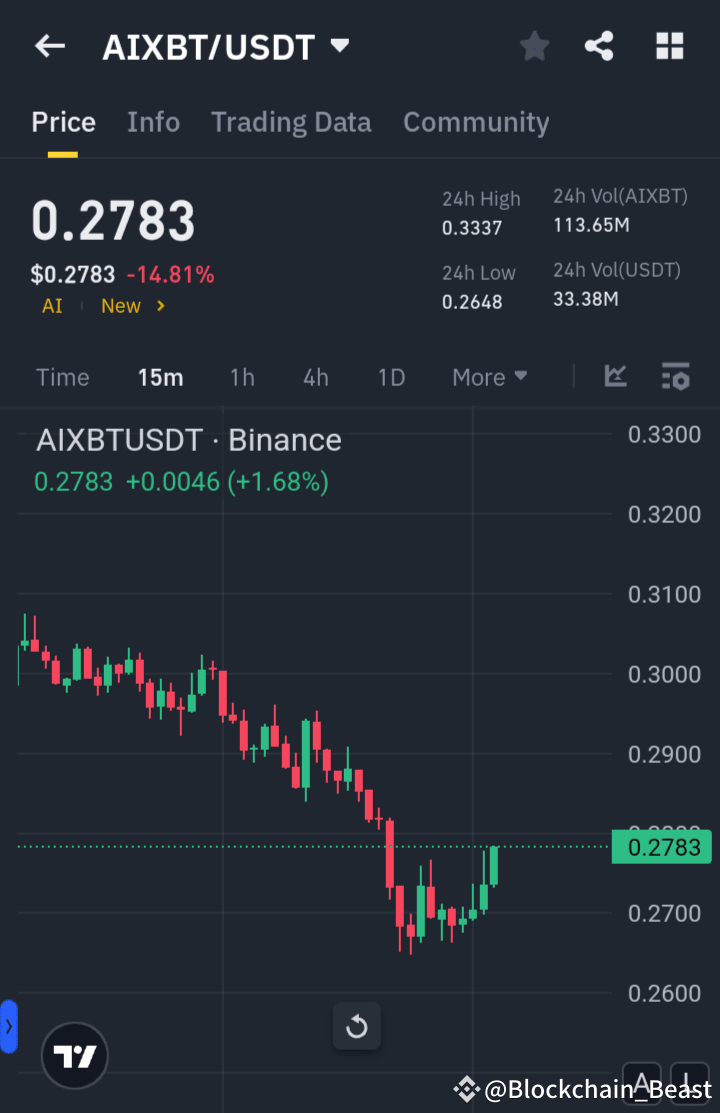This screenshot has width=720, height=1113.
Task: Open the grid menu at top right
Action: 669,46
